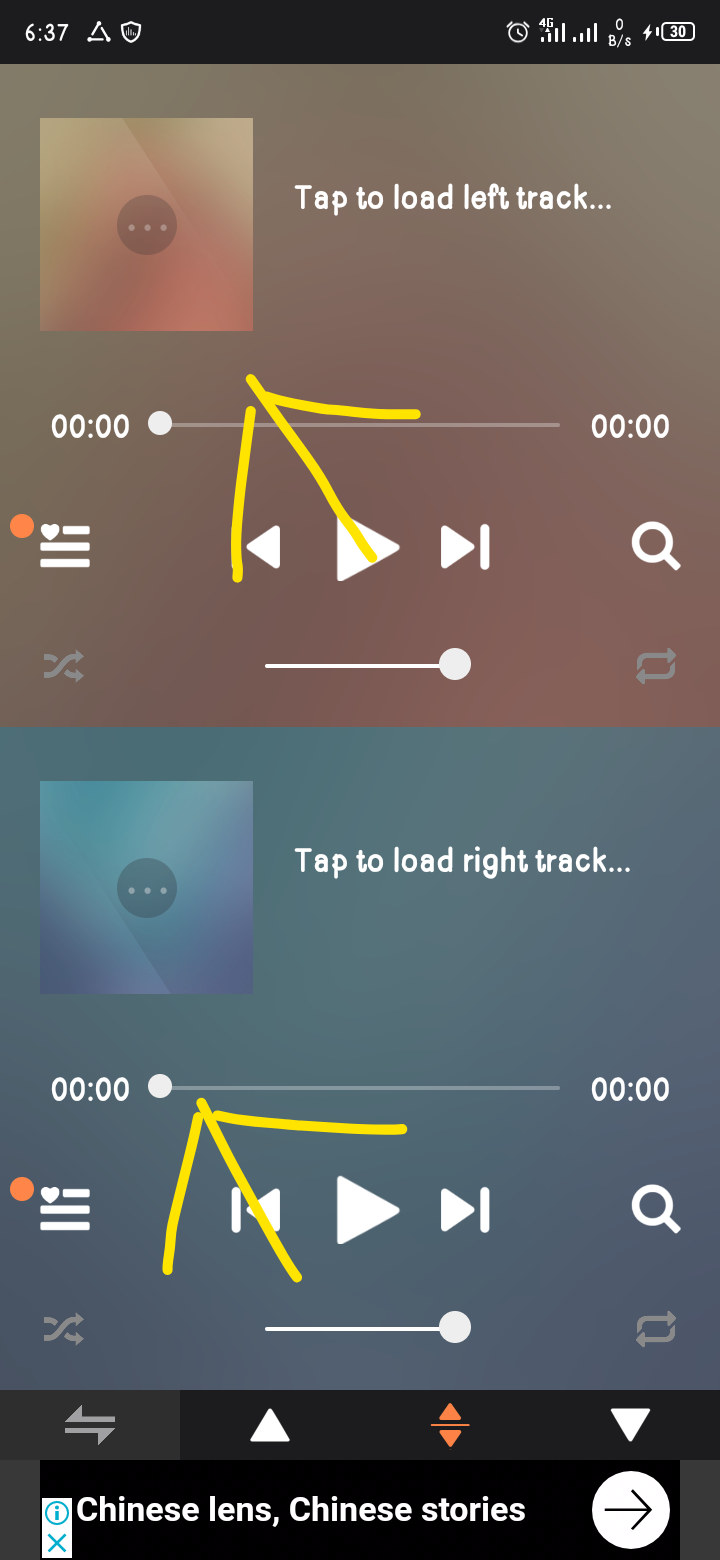Viewport: 720px width, 1560px height.
Task: Swap left and right tracks
Action: point(90,1425)
